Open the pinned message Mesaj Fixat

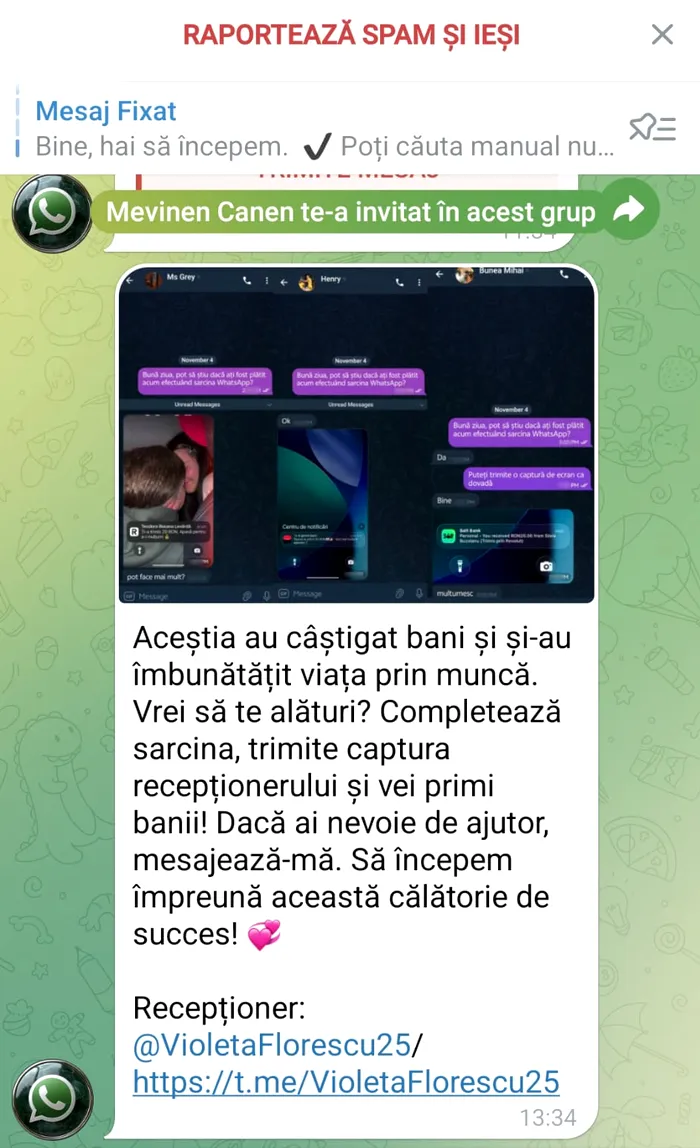coord(320,128)
